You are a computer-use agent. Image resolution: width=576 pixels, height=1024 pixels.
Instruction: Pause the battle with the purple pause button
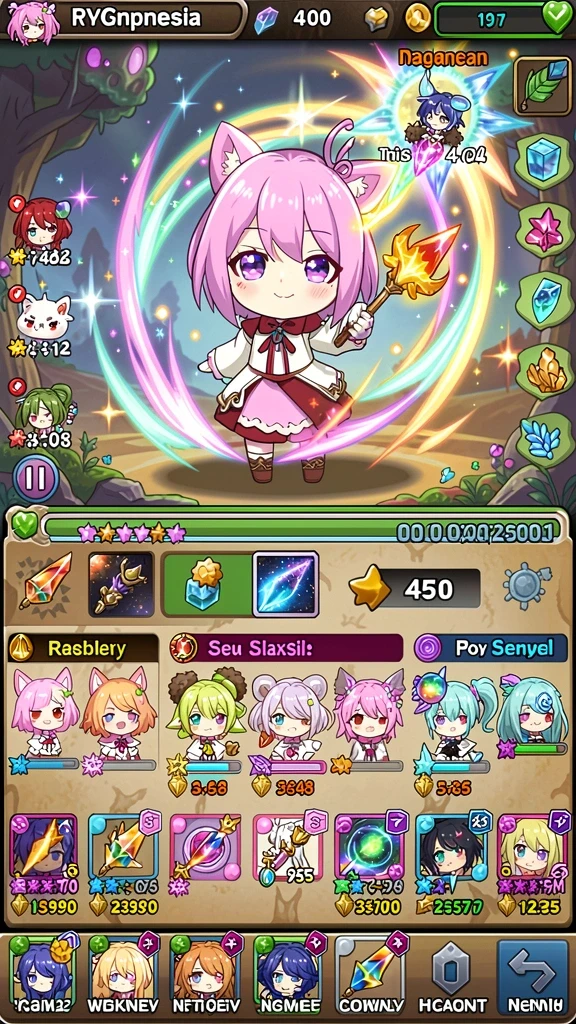35,479
